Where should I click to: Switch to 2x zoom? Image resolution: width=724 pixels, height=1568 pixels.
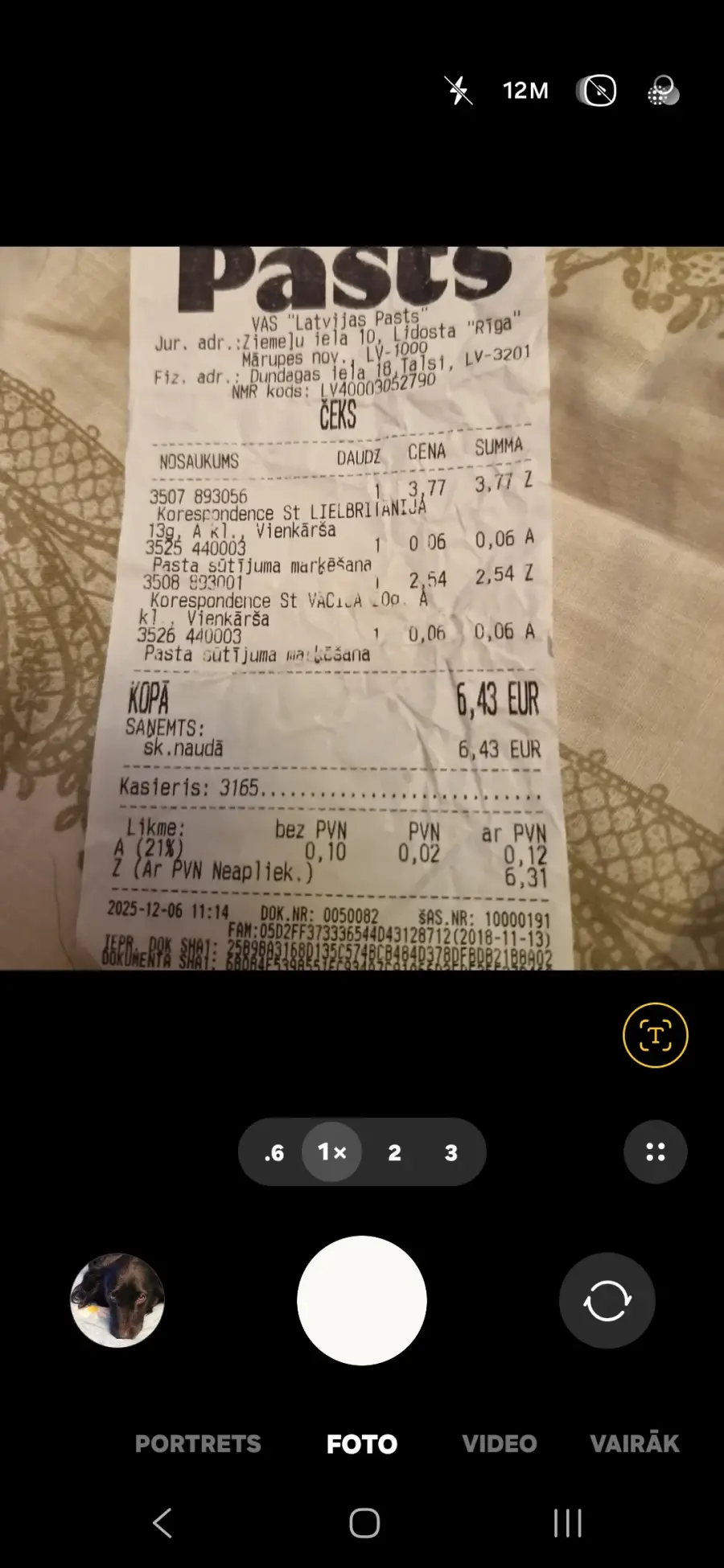[394, 1152]
